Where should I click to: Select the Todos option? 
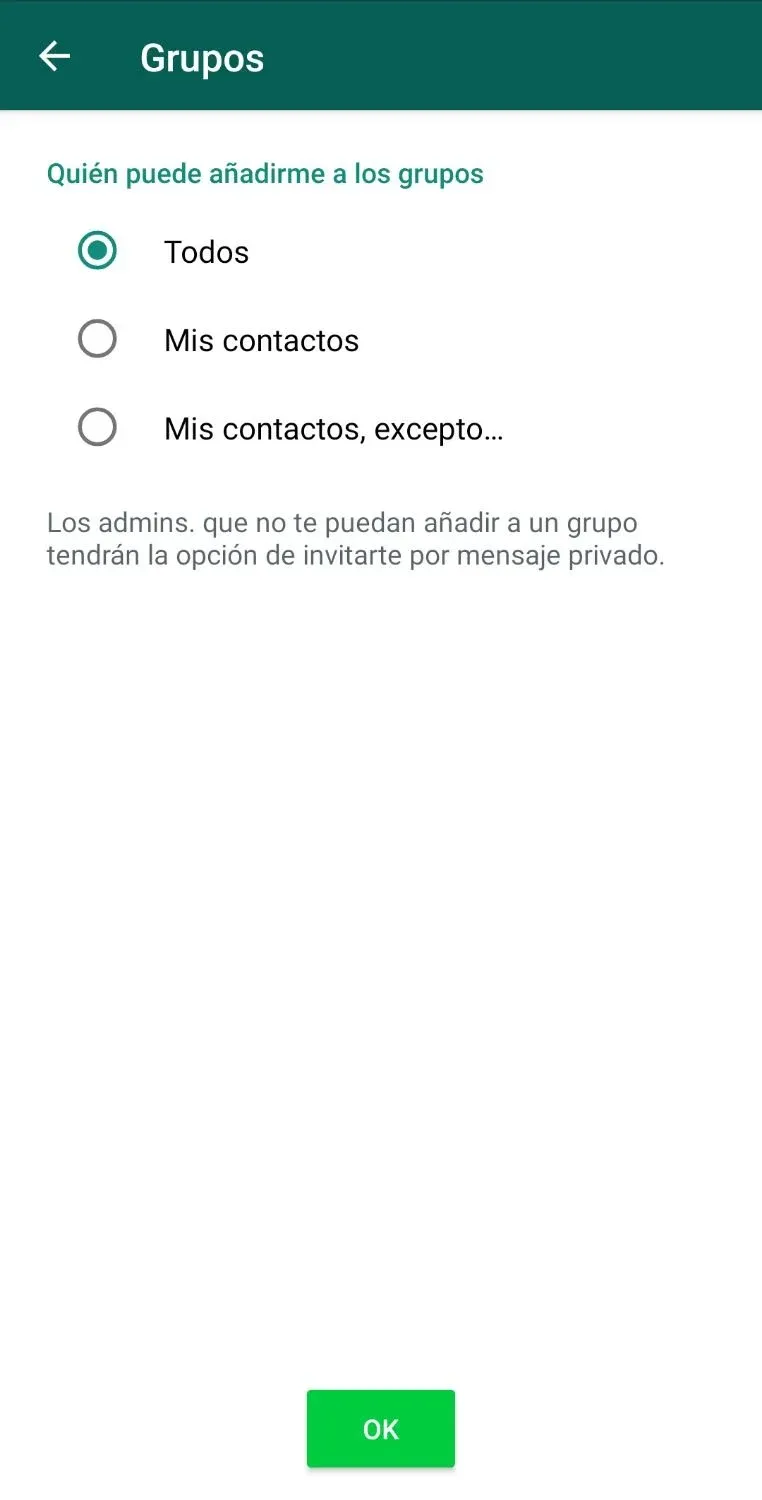click(x=97, y=251)
